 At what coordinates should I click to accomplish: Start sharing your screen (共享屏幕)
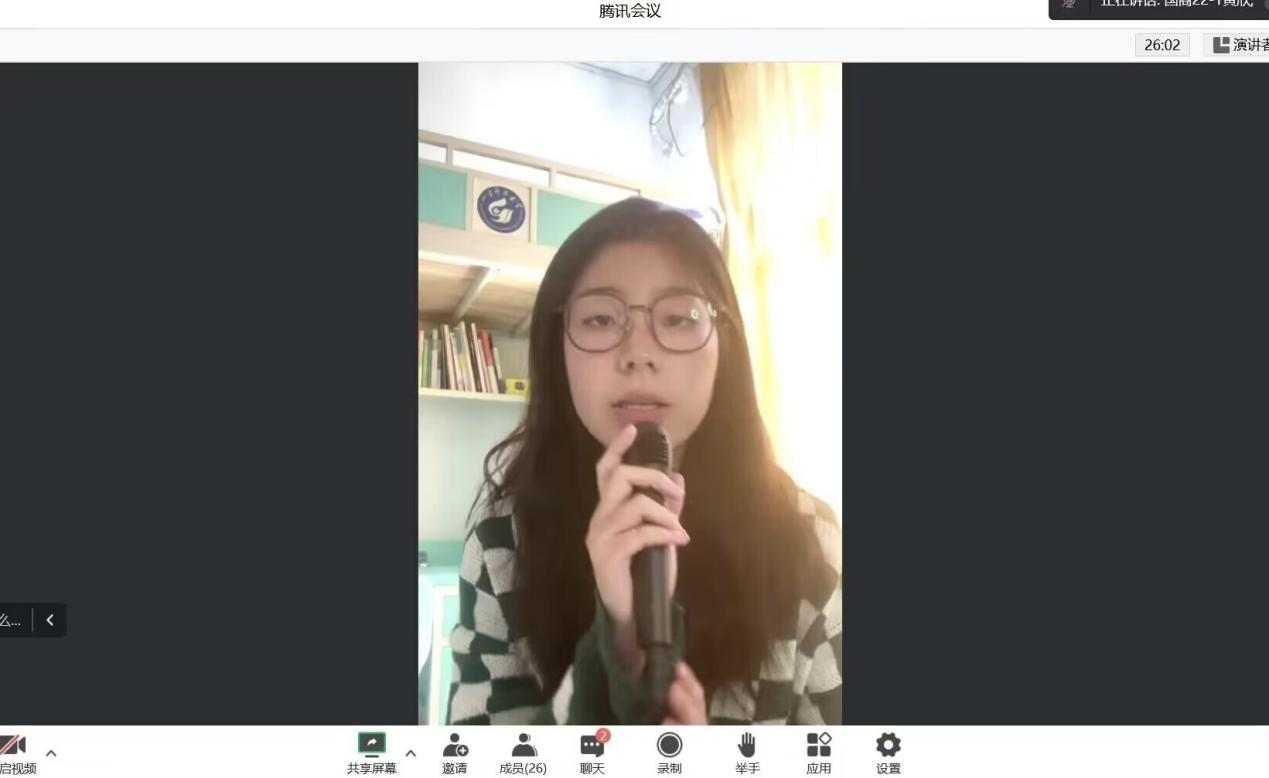372,752
